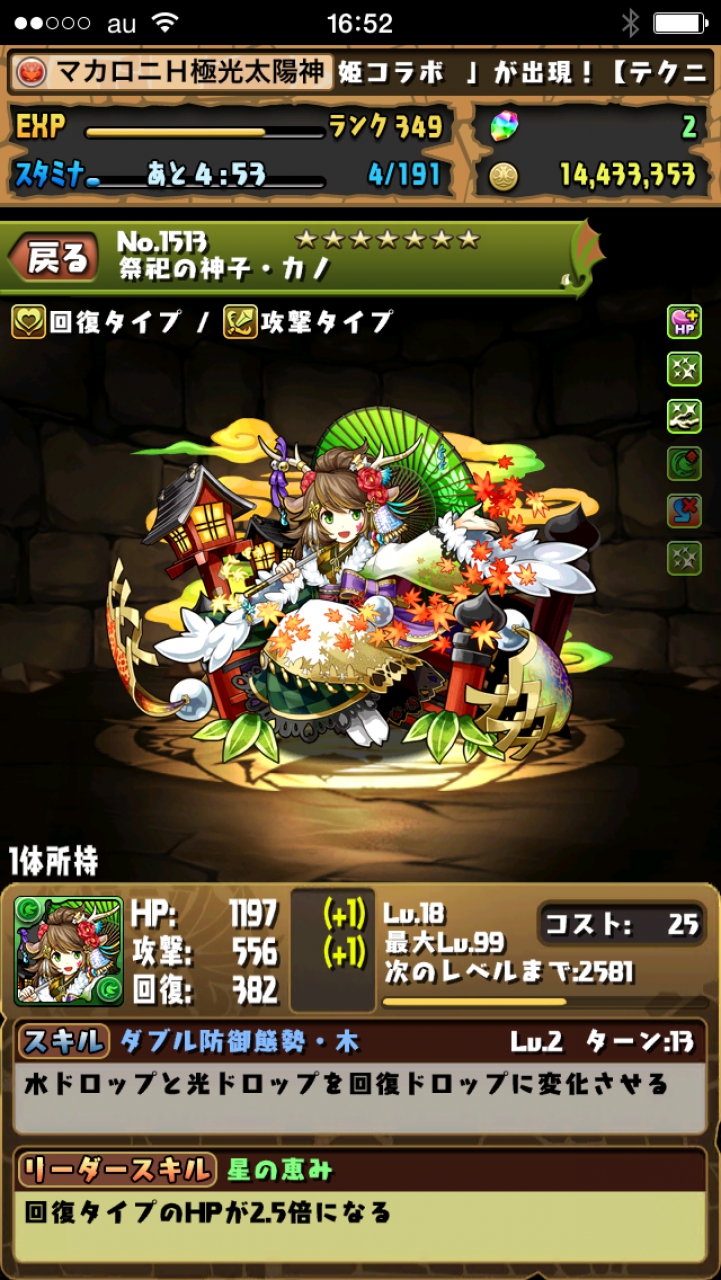This screenshot has width=721, height=1280.
Task: Tap the skill bind resist awakening icon
Action: point(685,510)
